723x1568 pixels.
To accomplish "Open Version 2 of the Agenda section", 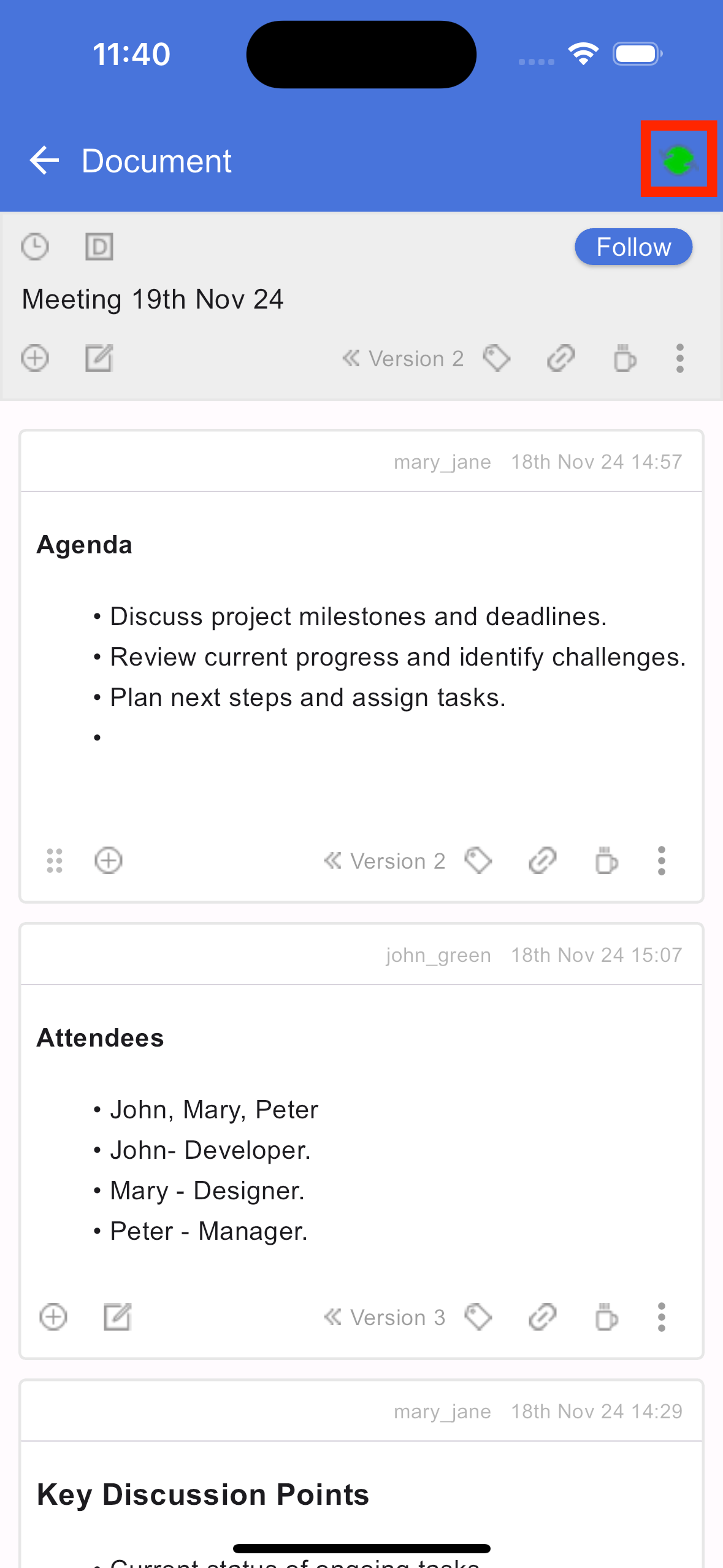I will 384,861.
